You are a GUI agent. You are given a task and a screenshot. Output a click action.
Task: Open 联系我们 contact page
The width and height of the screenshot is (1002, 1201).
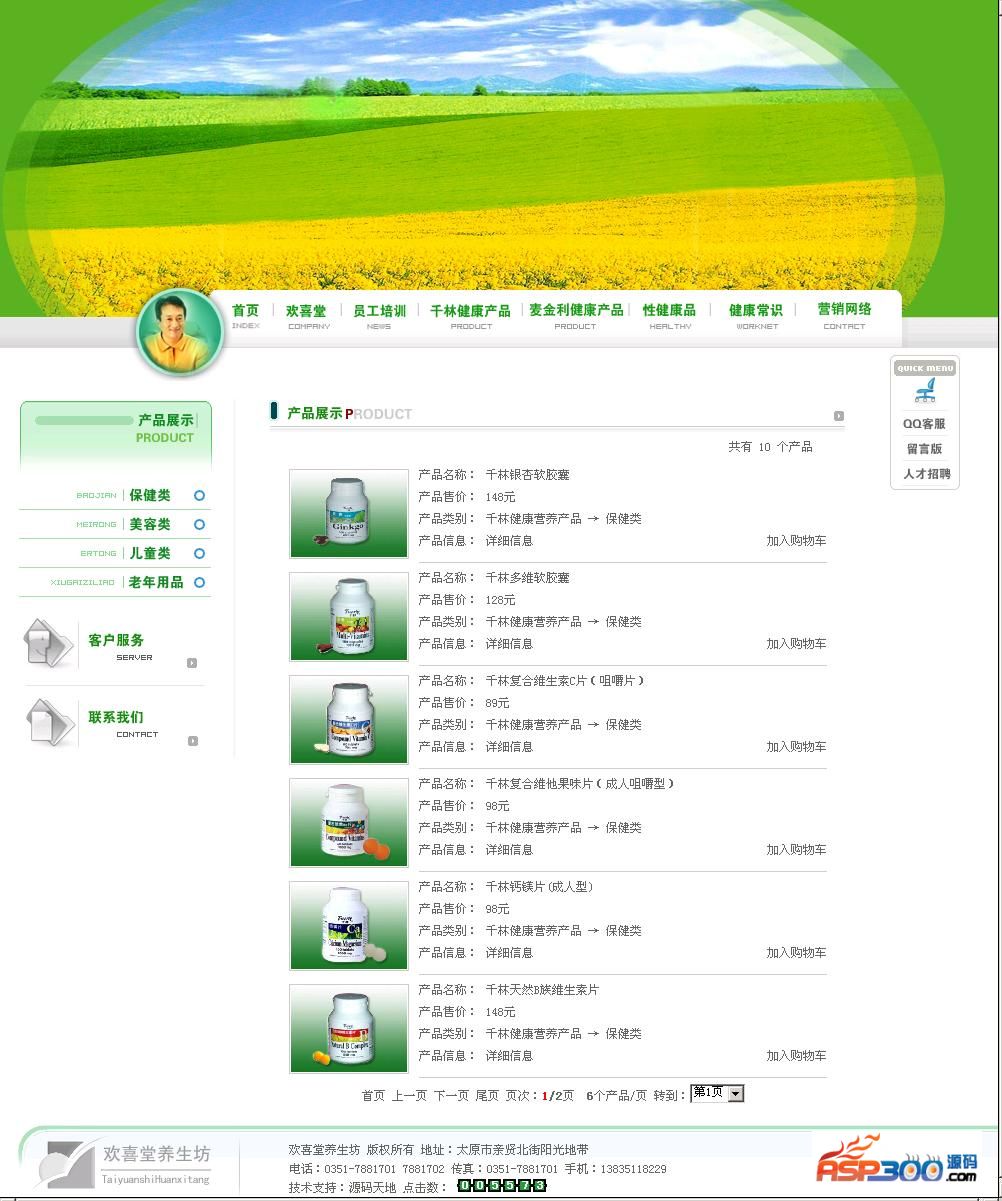tap(116, 718)
